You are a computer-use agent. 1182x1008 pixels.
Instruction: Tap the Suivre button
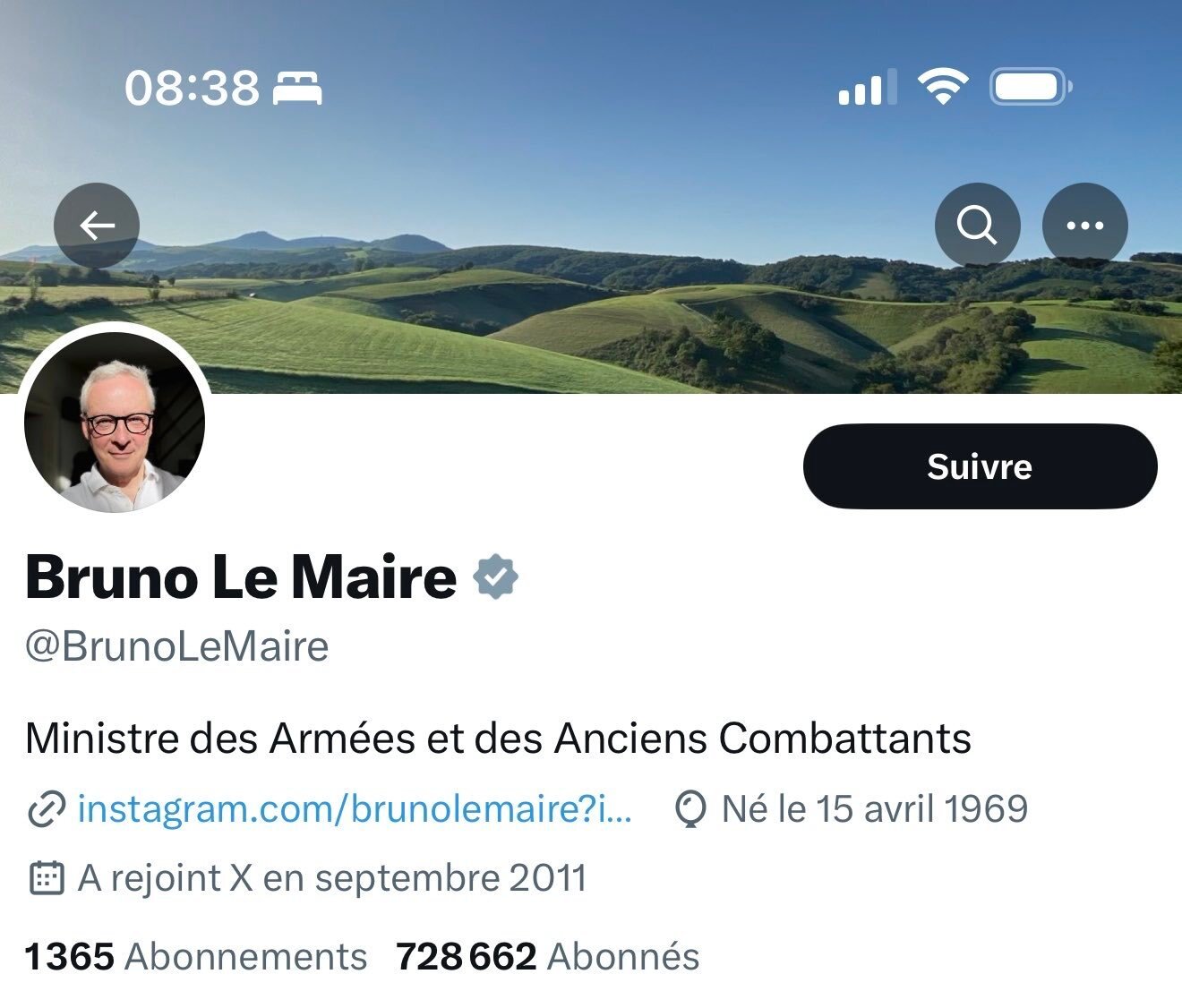[980, 466]
